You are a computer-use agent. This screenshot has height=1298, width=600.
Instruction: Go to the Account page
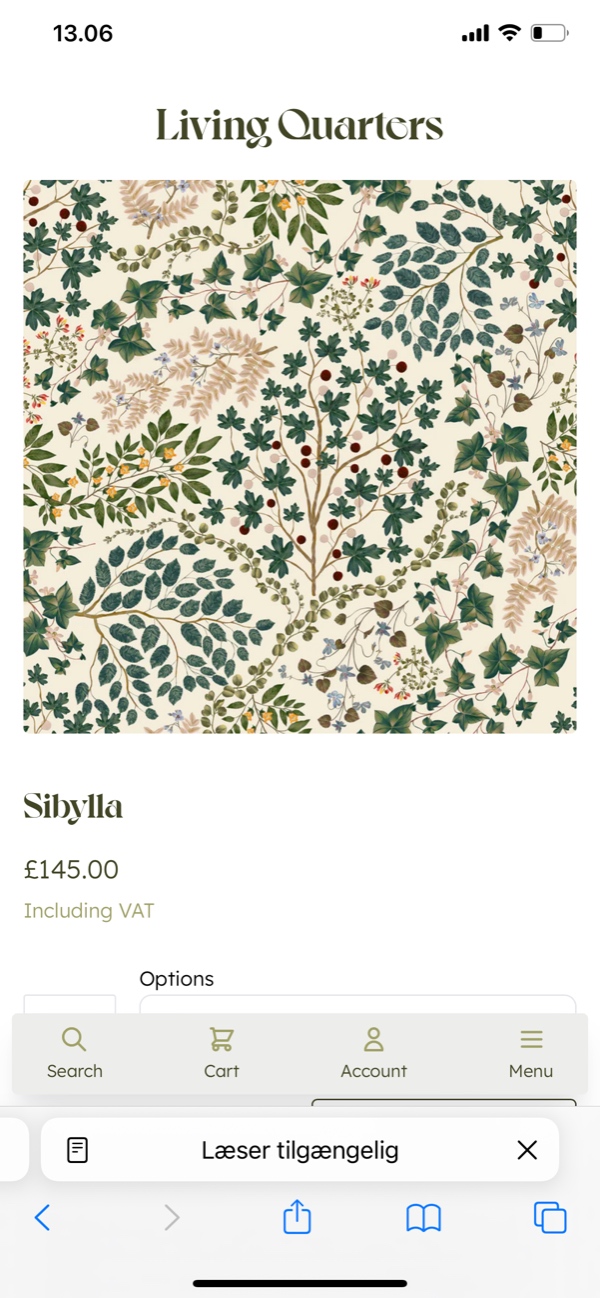373,1053
